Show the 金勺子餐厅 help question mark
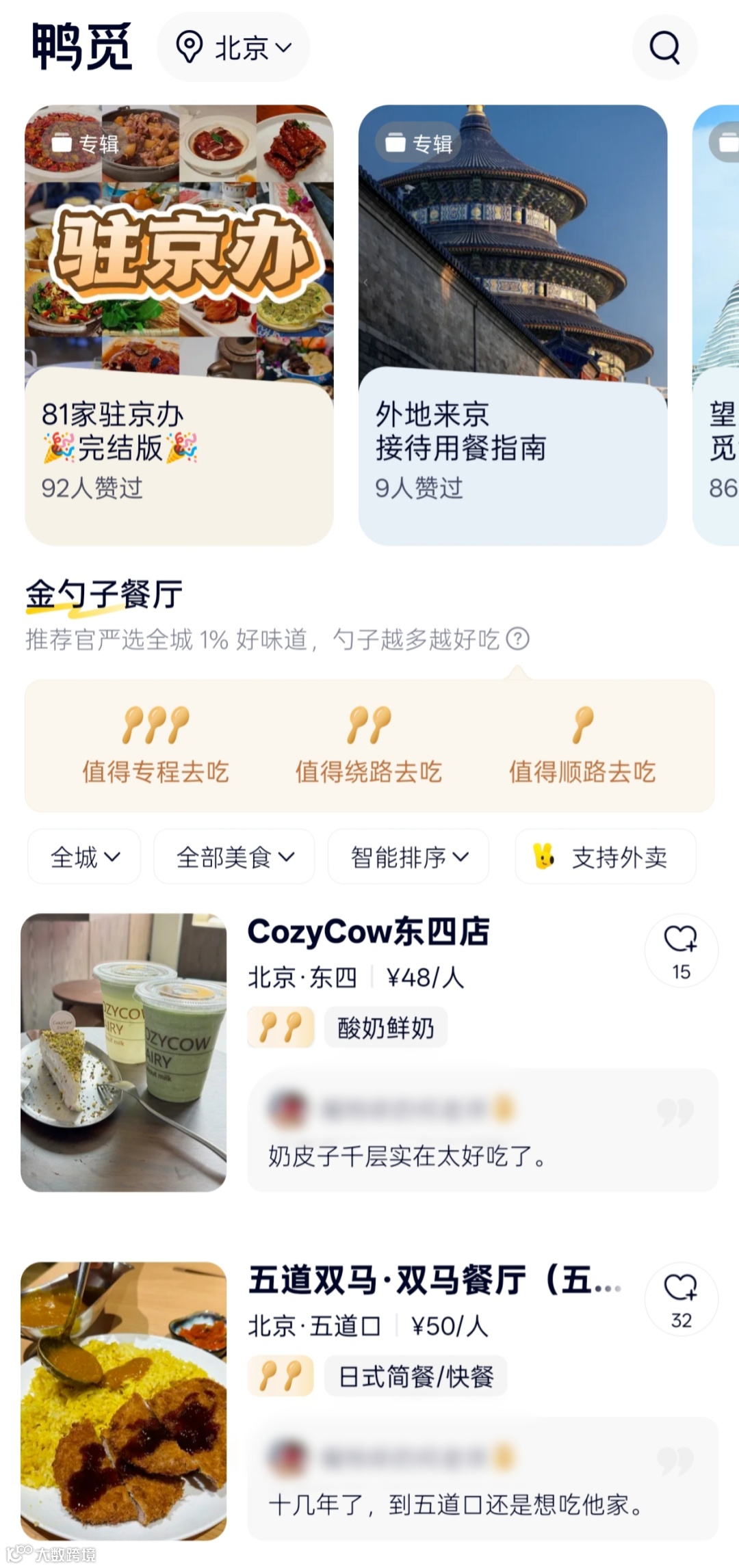The width and height of the screenshot is (739, 1568). coord(517,639)
